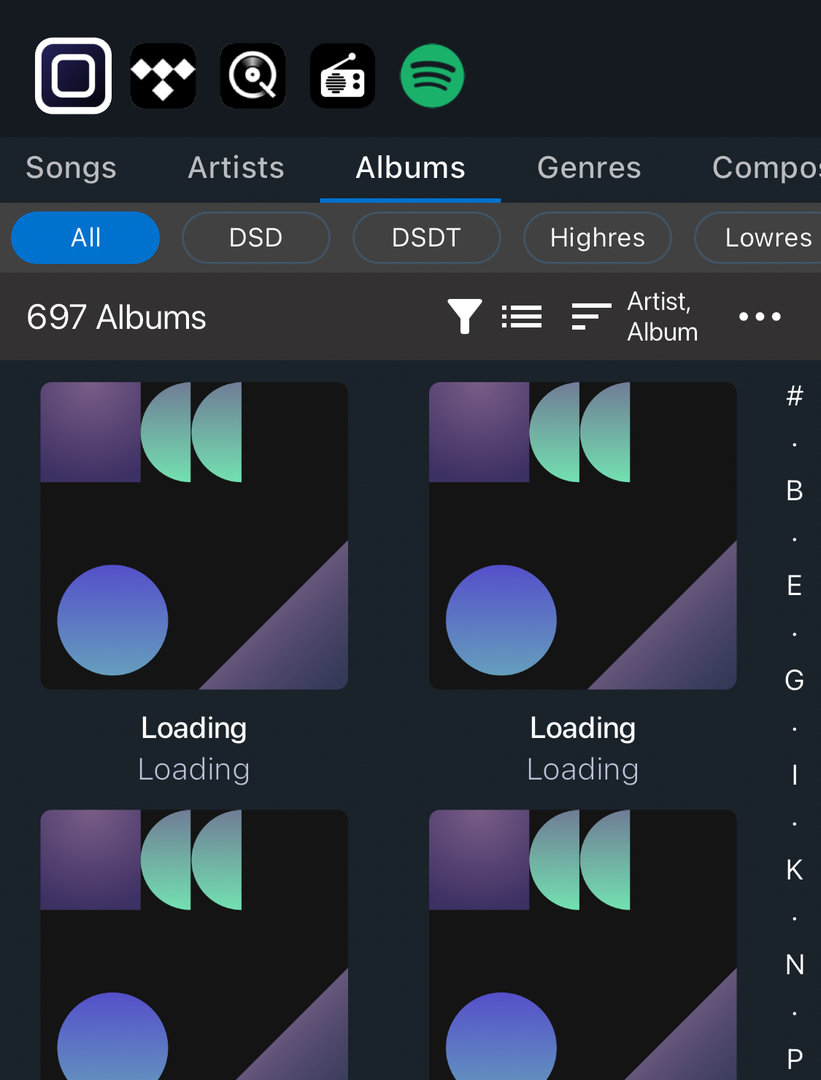
Task: Select the DSDT filter chip
Action: (x=427, y=238)
